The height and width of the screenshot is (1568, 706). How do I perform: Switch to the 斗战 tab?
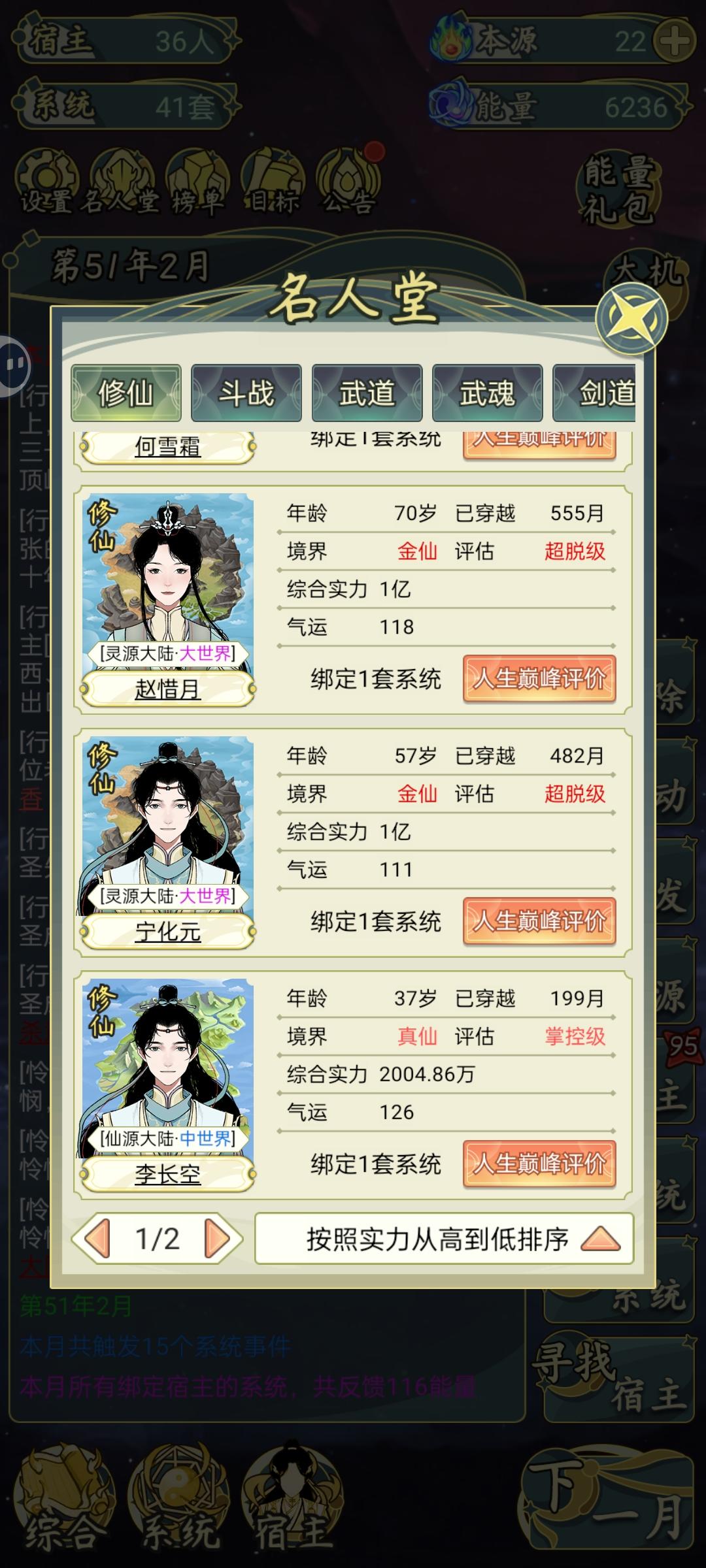[247, 393]
